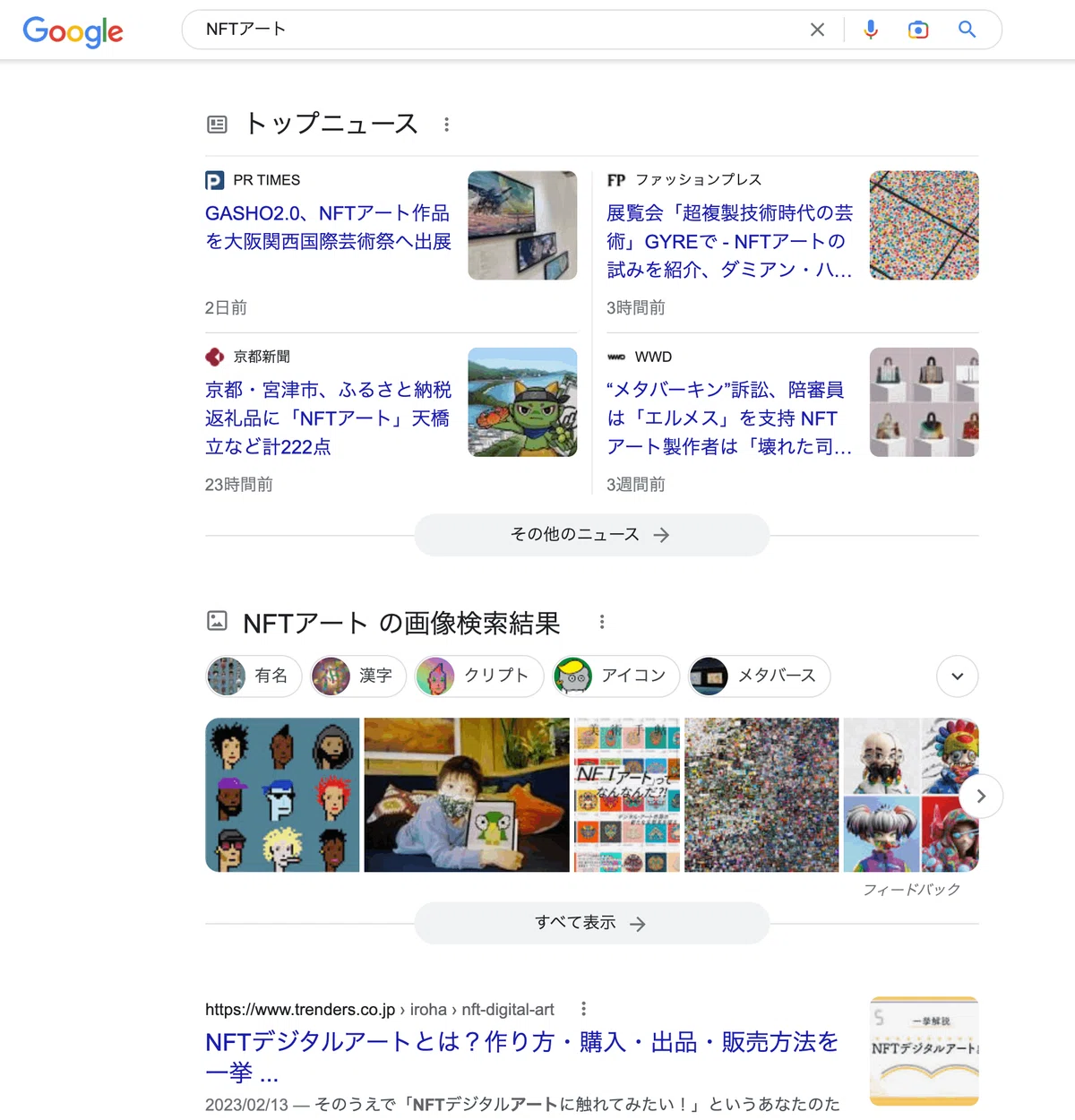
Task: Tap the magnifier search button
Action: click(x=967, y=30)
